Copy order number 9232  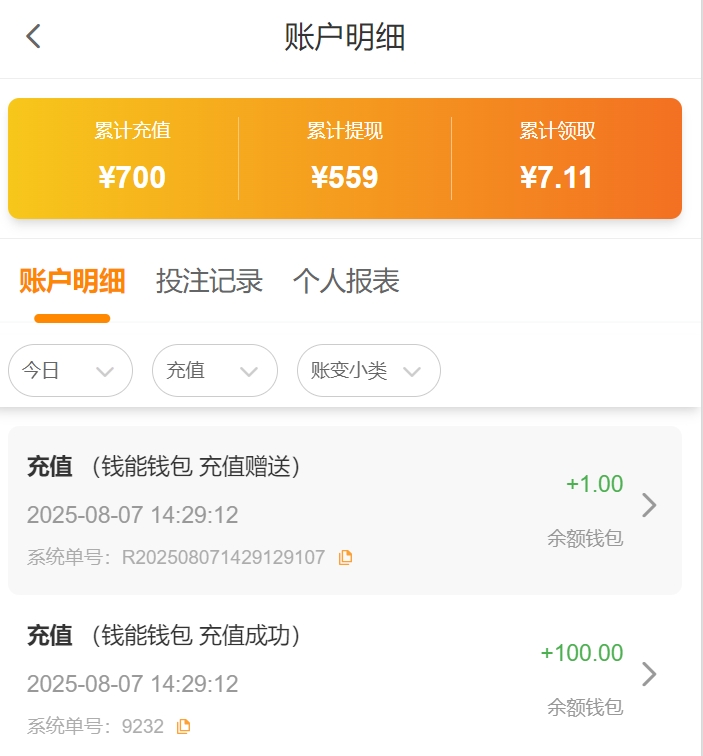(x=184, y=726)
